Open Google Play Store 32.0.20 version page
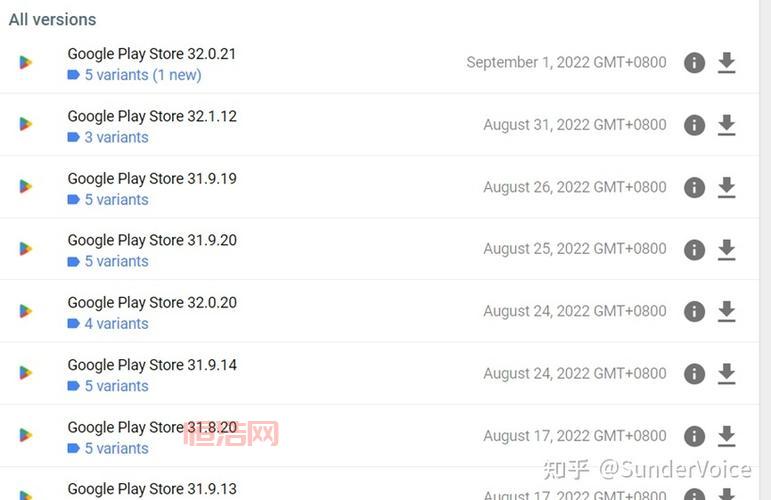Image resolution: width=771 pixels, height=500 pixels. pos(151,302)
